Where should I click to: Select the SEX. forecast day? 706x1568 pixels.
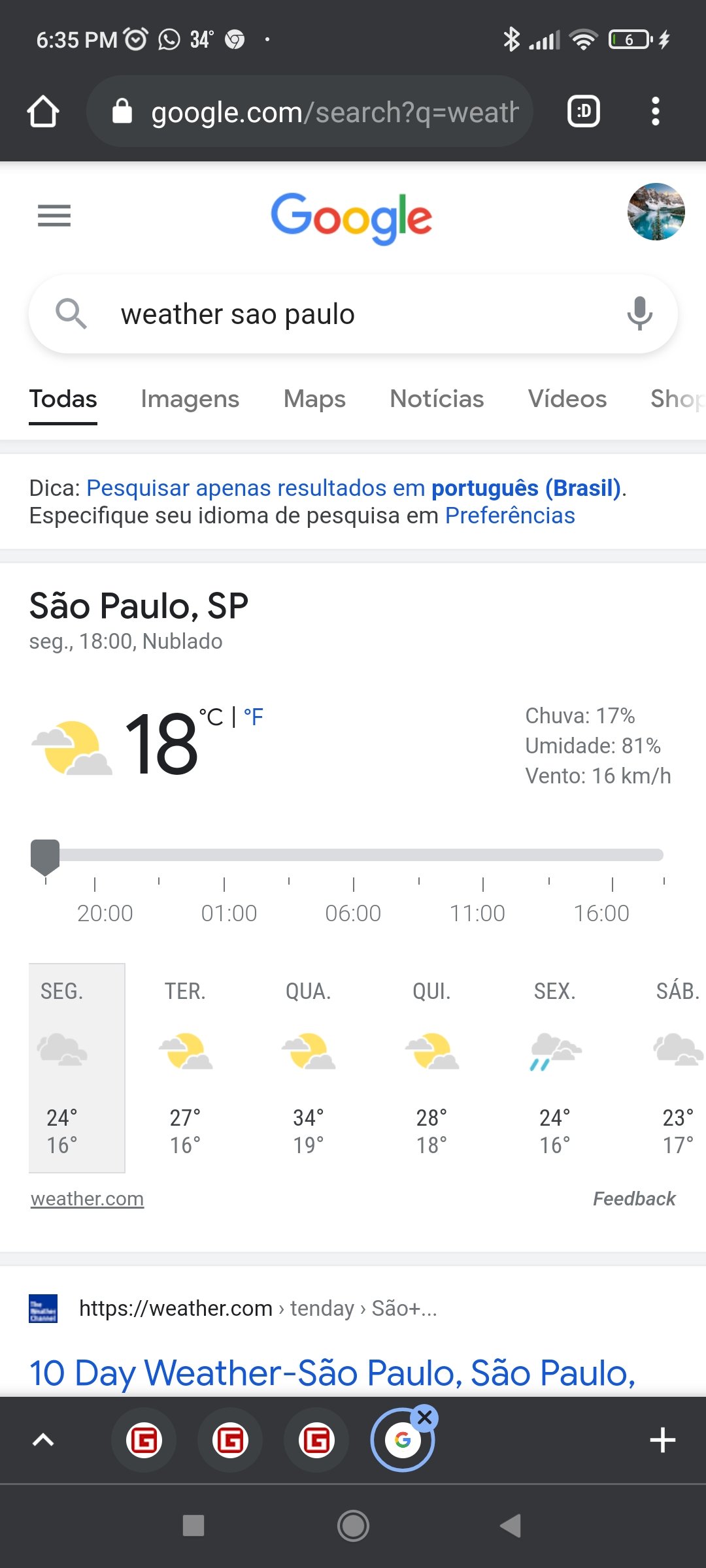[554, 1068]
